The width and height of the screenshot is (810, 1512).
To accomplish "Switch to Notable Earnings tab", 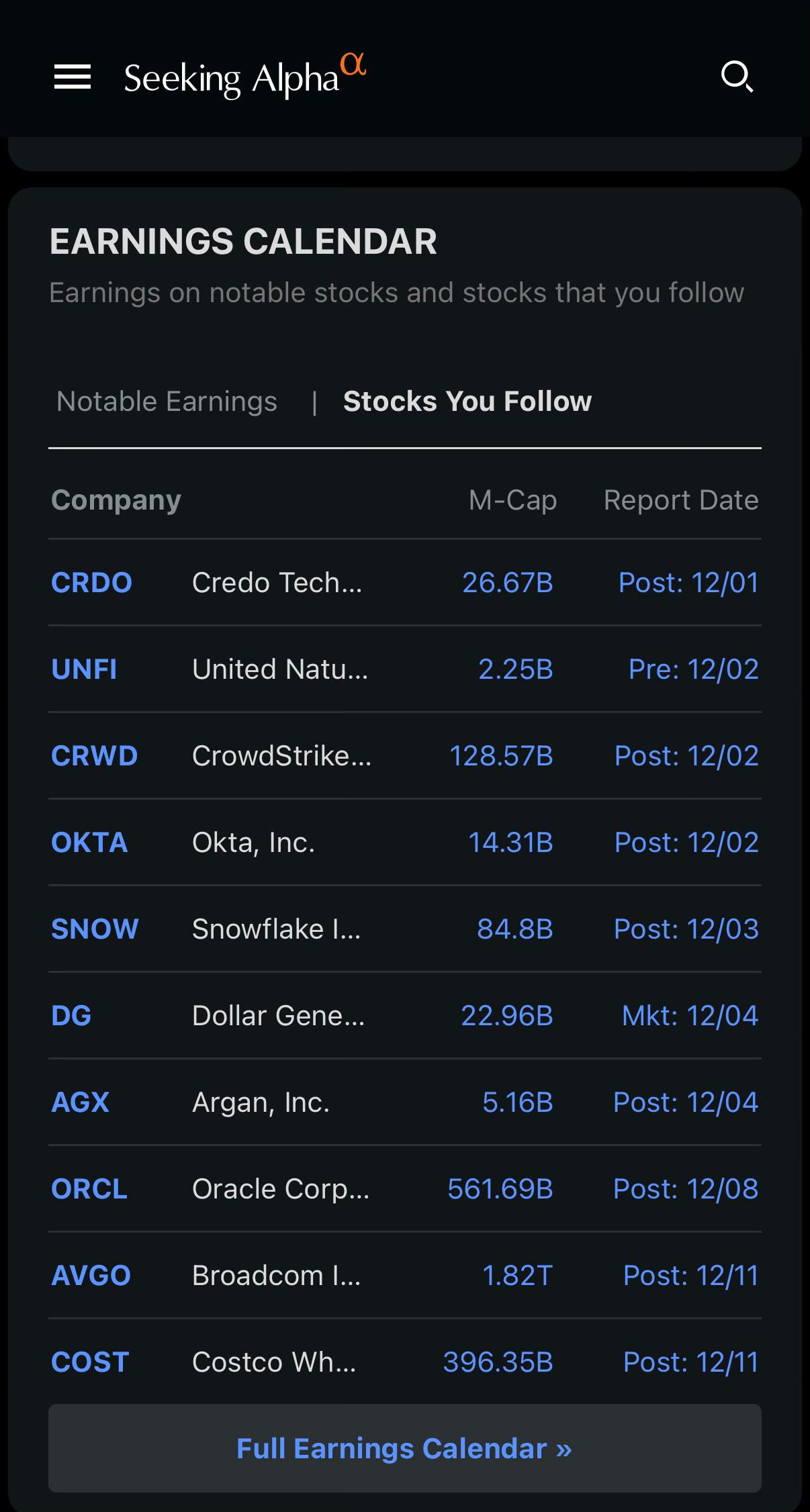I will [x=167, y=401].
